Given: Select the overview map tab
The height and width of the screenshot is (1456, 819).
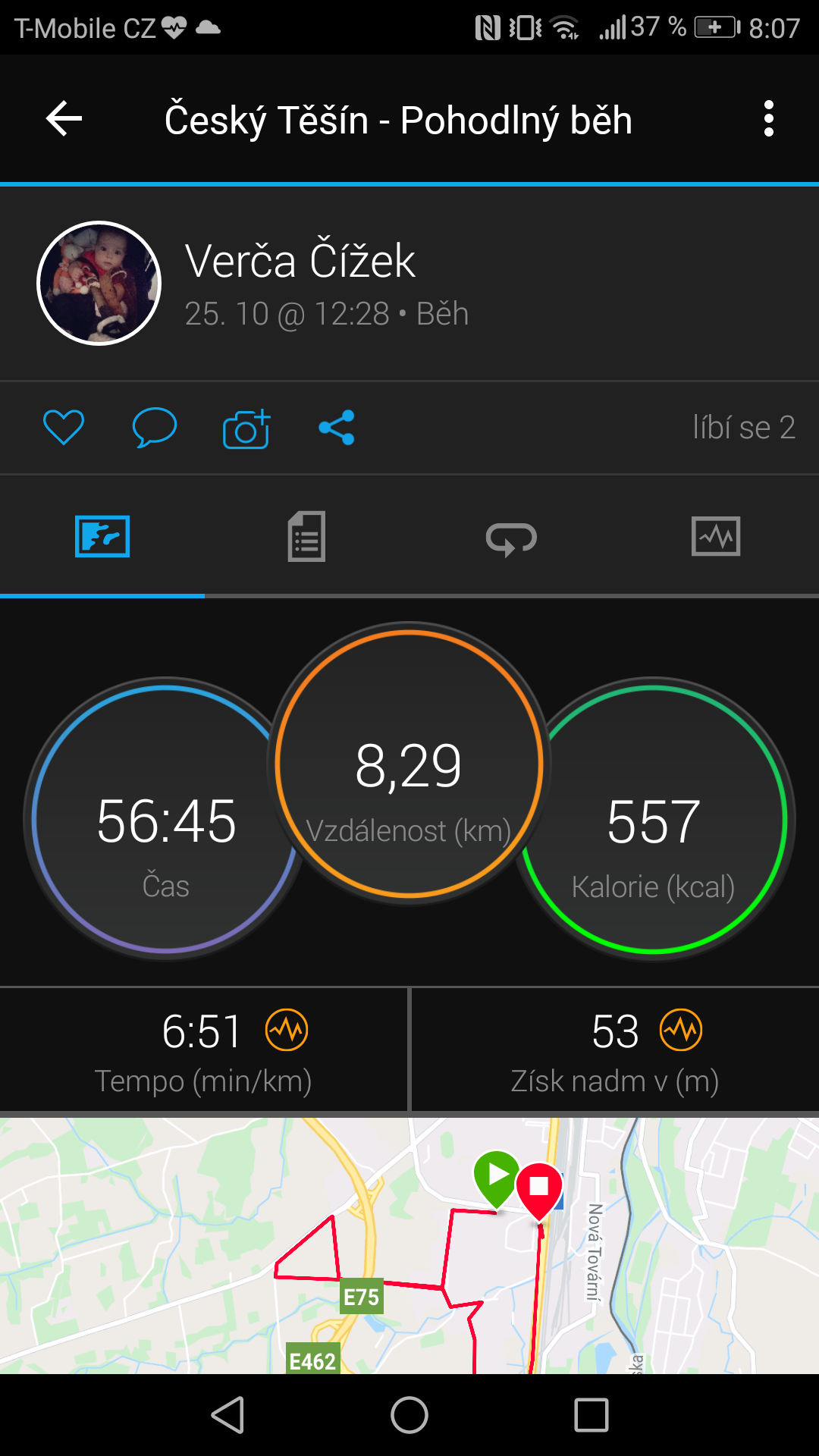Looking at the screenshot, I should click(102, 537).
